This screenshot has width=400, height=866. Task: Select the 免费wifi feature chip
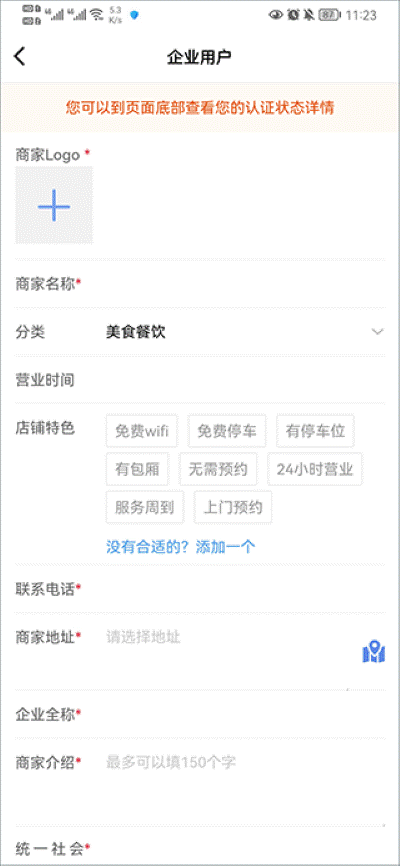point(142,431)
